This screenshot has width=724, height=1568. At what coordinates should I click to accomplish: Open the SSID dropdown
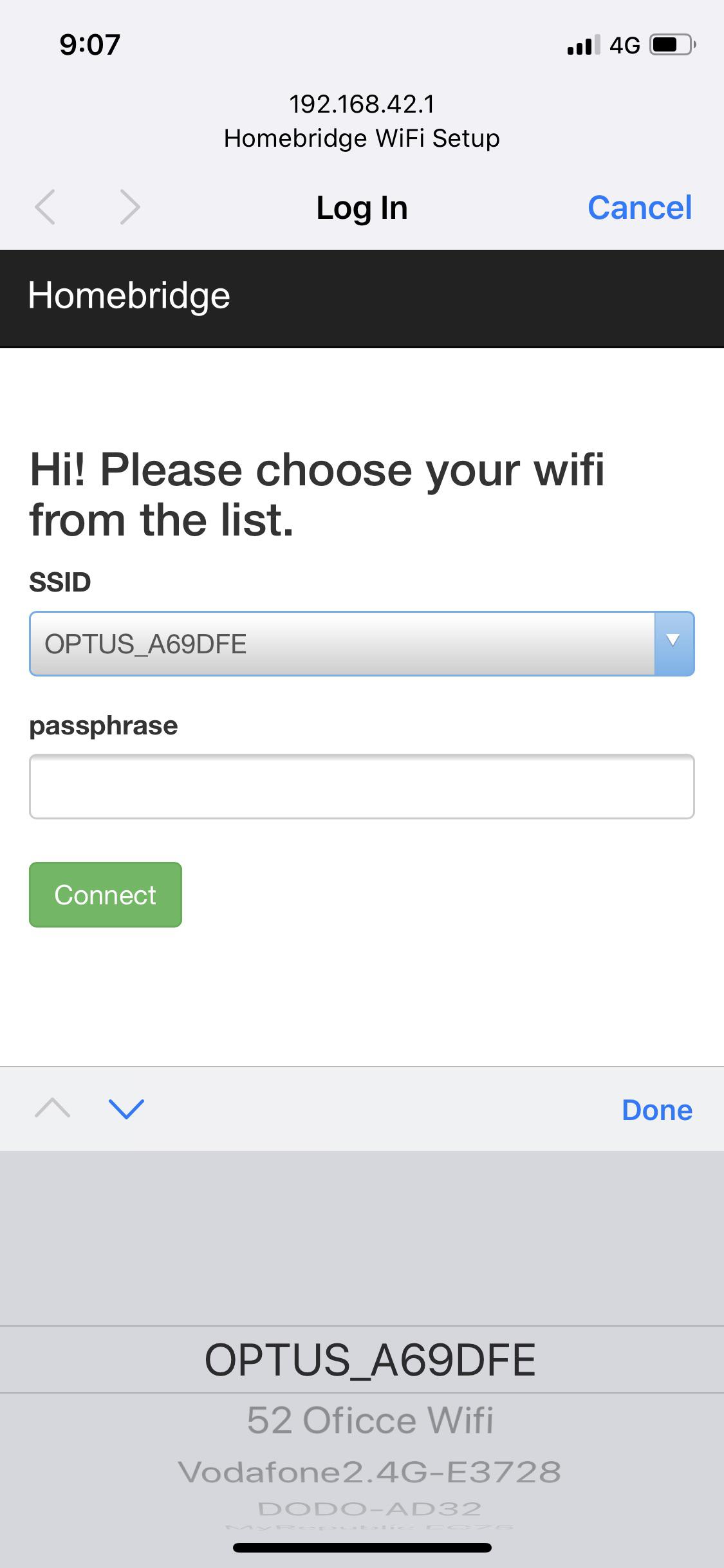pyautogui.click(x=361, y=644)
